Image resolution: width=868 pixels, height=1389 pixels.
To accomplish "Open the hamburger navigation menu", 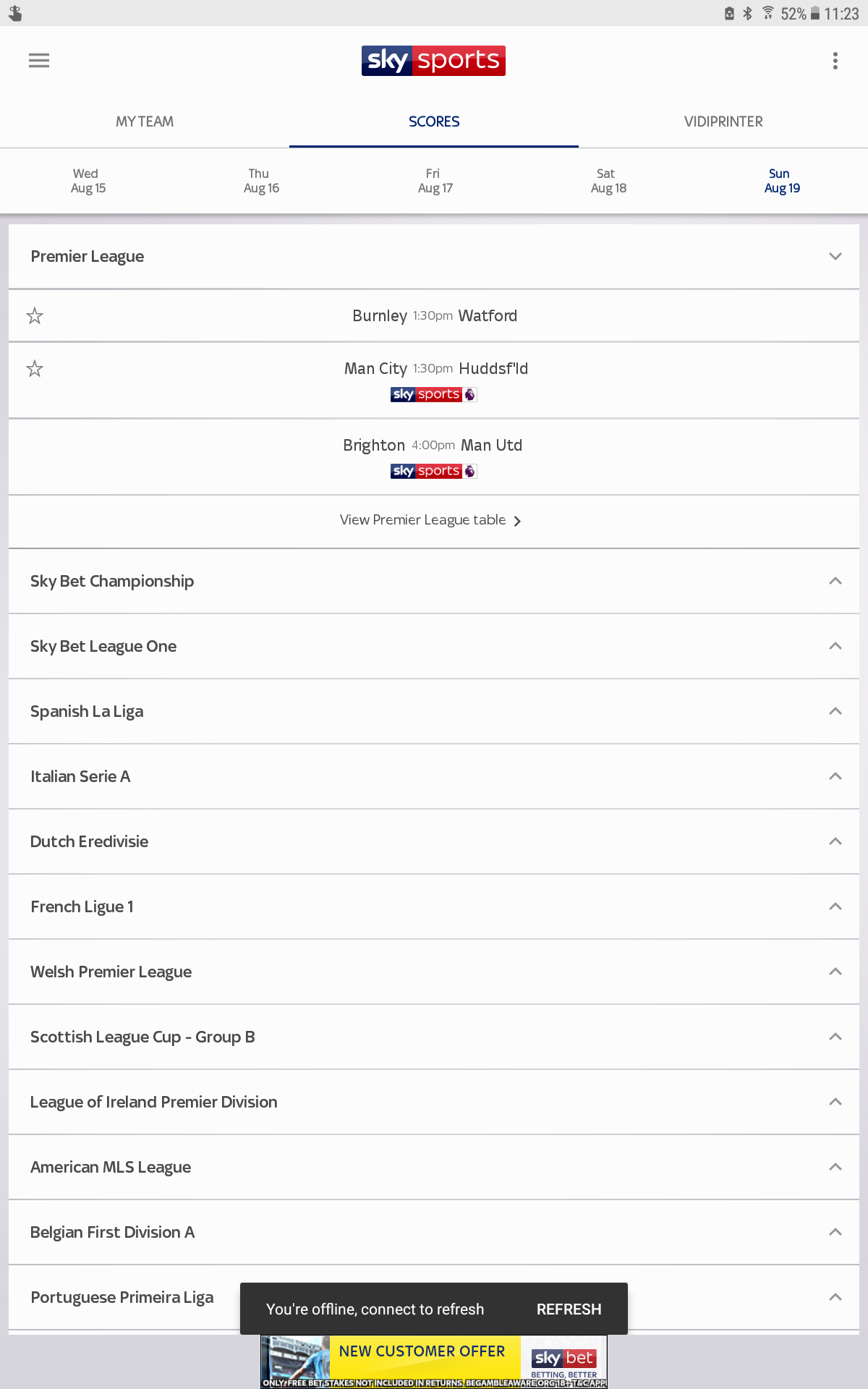I will tap(39, 61).
